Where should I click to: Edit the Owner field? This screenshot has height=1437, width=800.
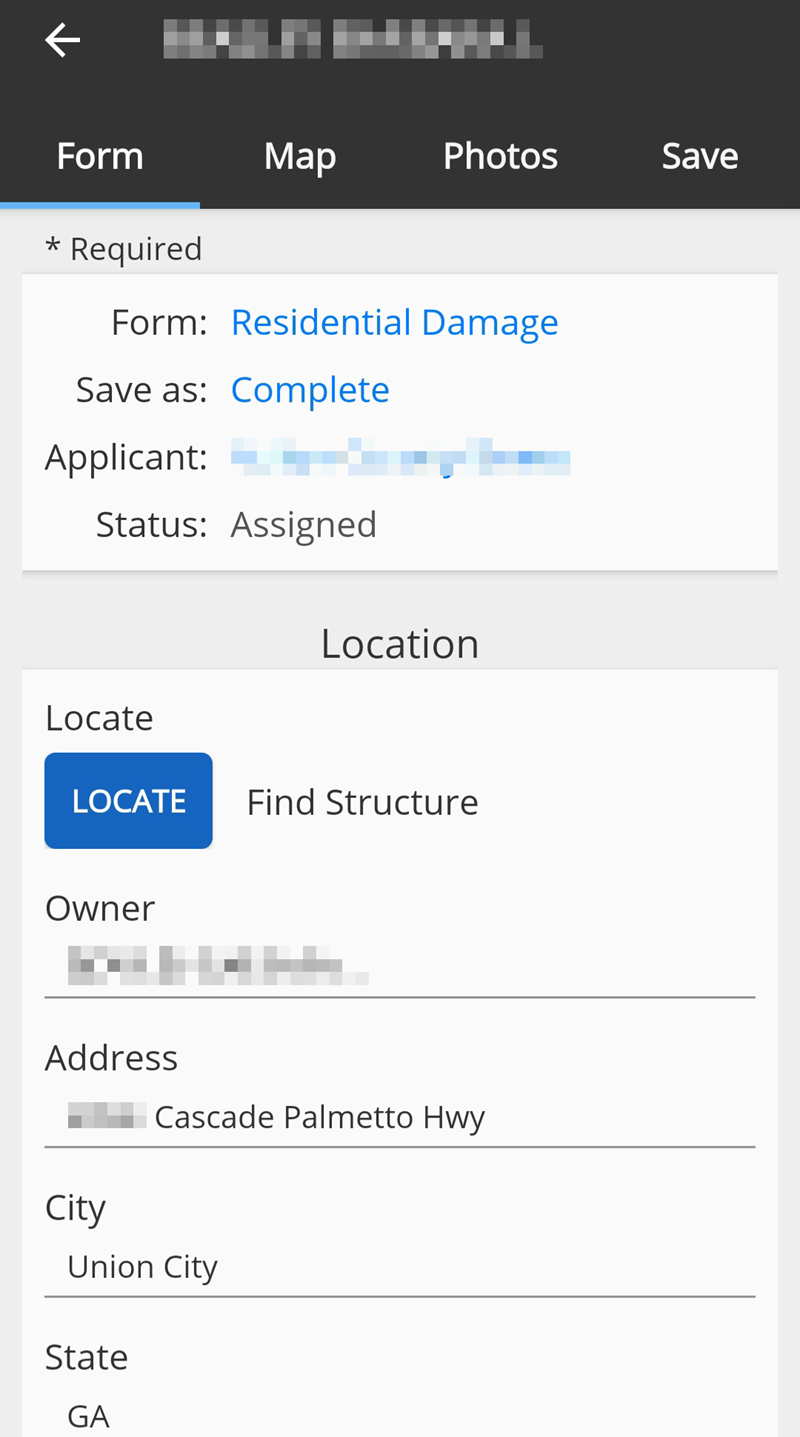click(x=400, y=965)
